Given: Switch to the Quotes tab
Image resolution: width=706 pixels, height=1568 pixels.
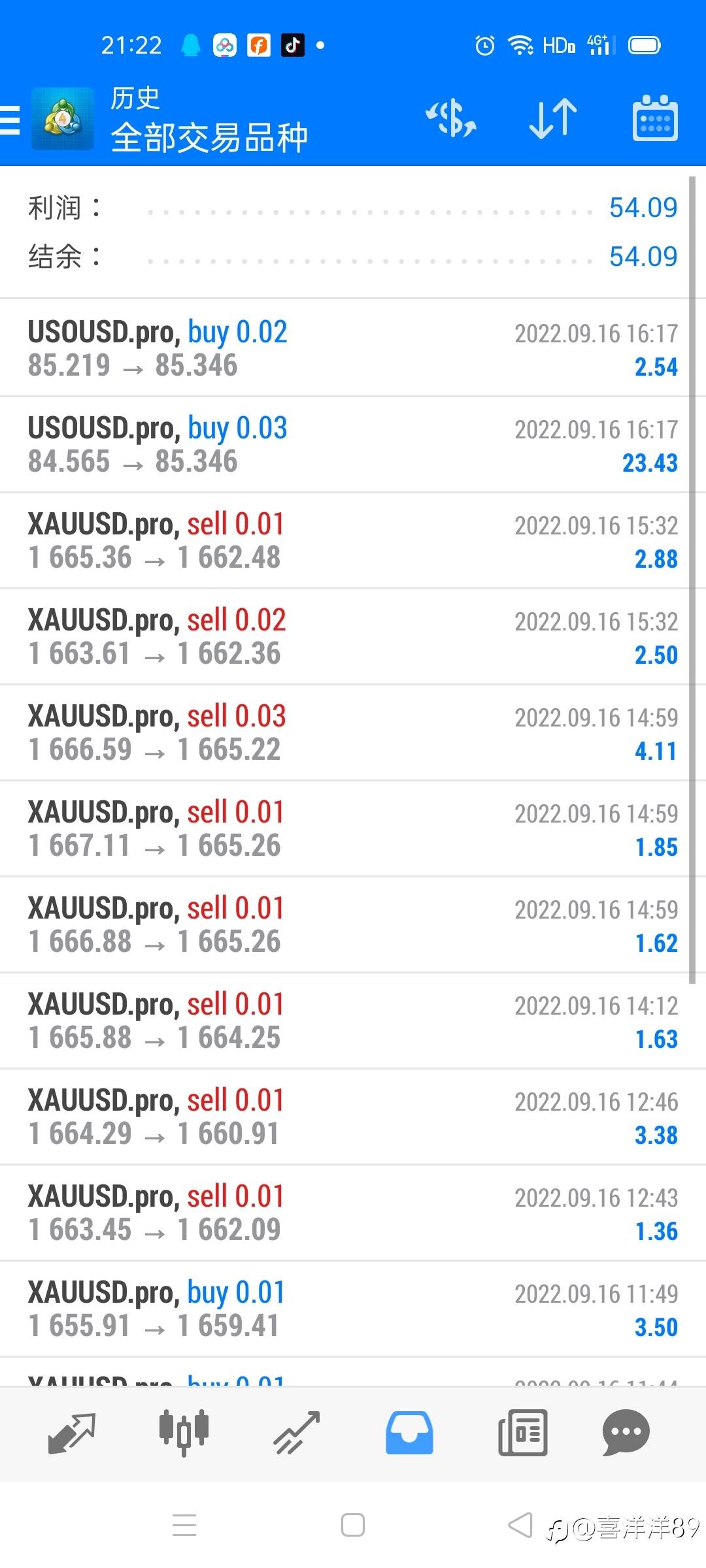Looking at the screenshot, I should [72, 1433].
